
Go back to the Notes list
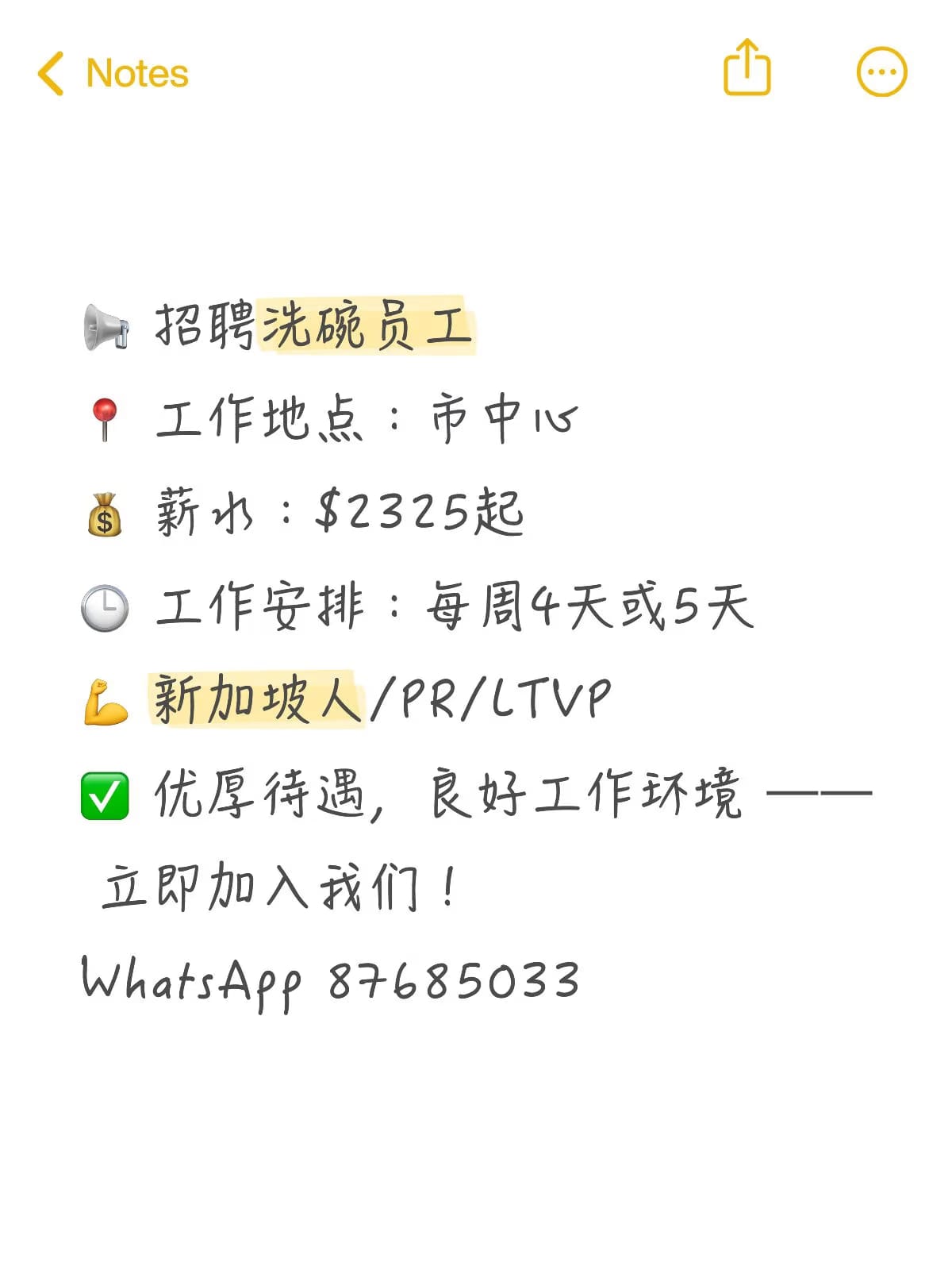click(x=113, y=73)
